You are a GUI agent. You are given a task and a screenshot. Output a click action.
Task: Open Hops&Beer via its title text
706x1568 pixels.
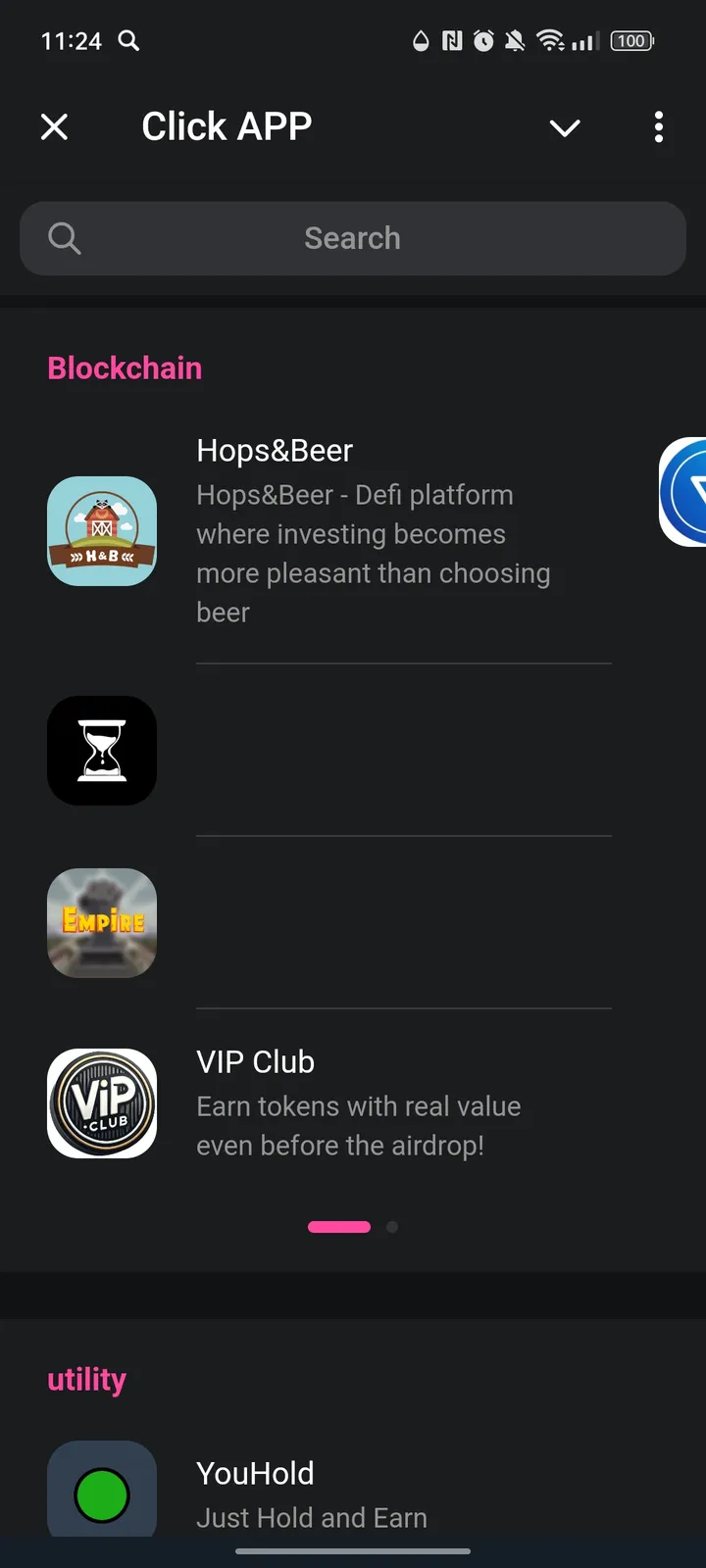pos(275,450)
